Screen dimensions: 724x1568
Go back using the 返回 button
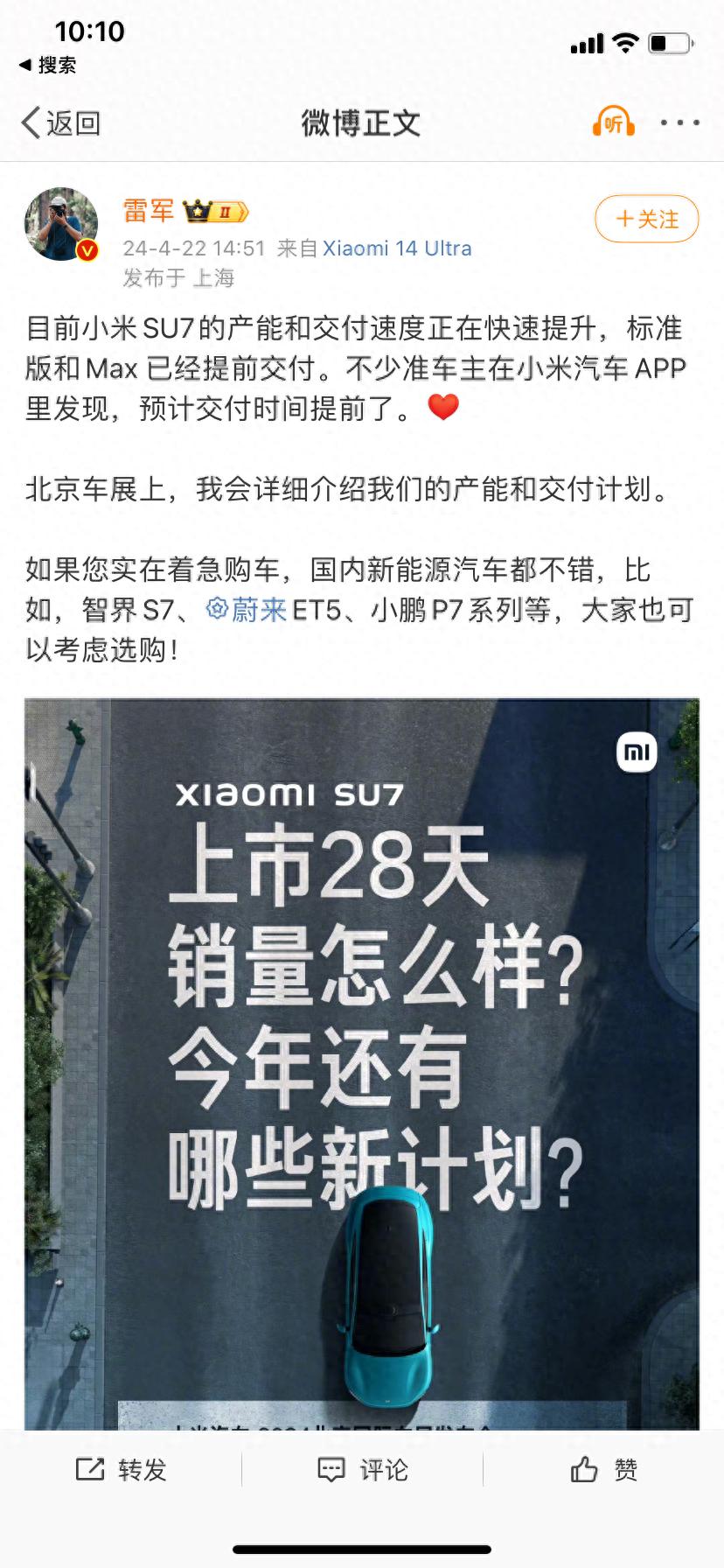click(x=61, y=123)
